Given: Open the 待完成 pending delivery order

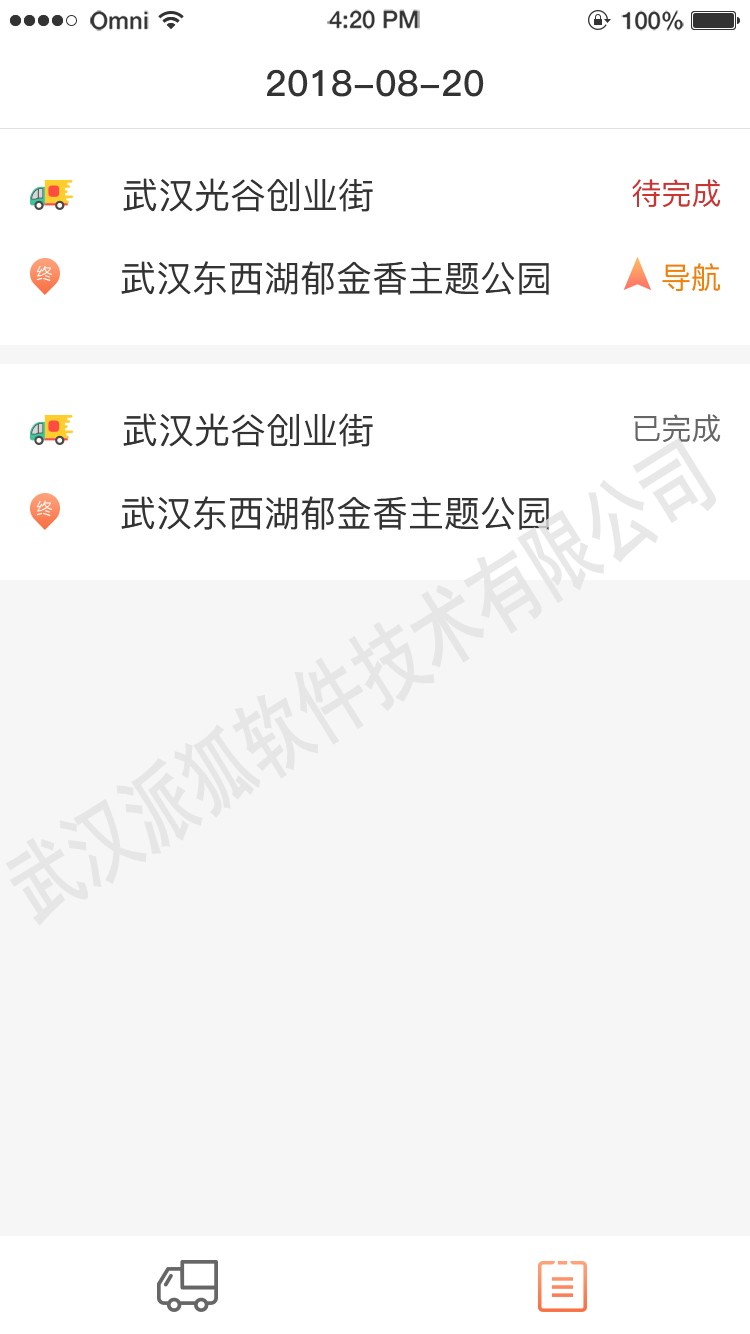Looking at the screenshot, I should (x=375, y=237).
